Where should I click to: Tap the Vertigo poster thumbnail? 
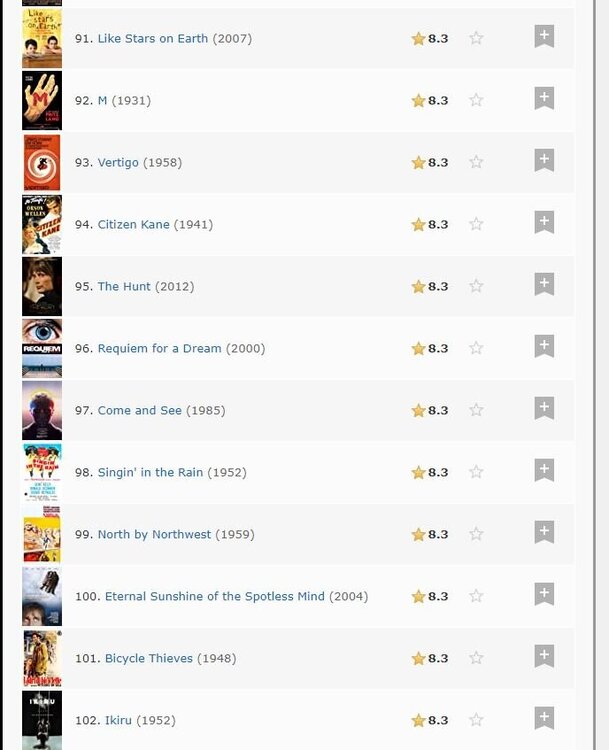(42, 162)
